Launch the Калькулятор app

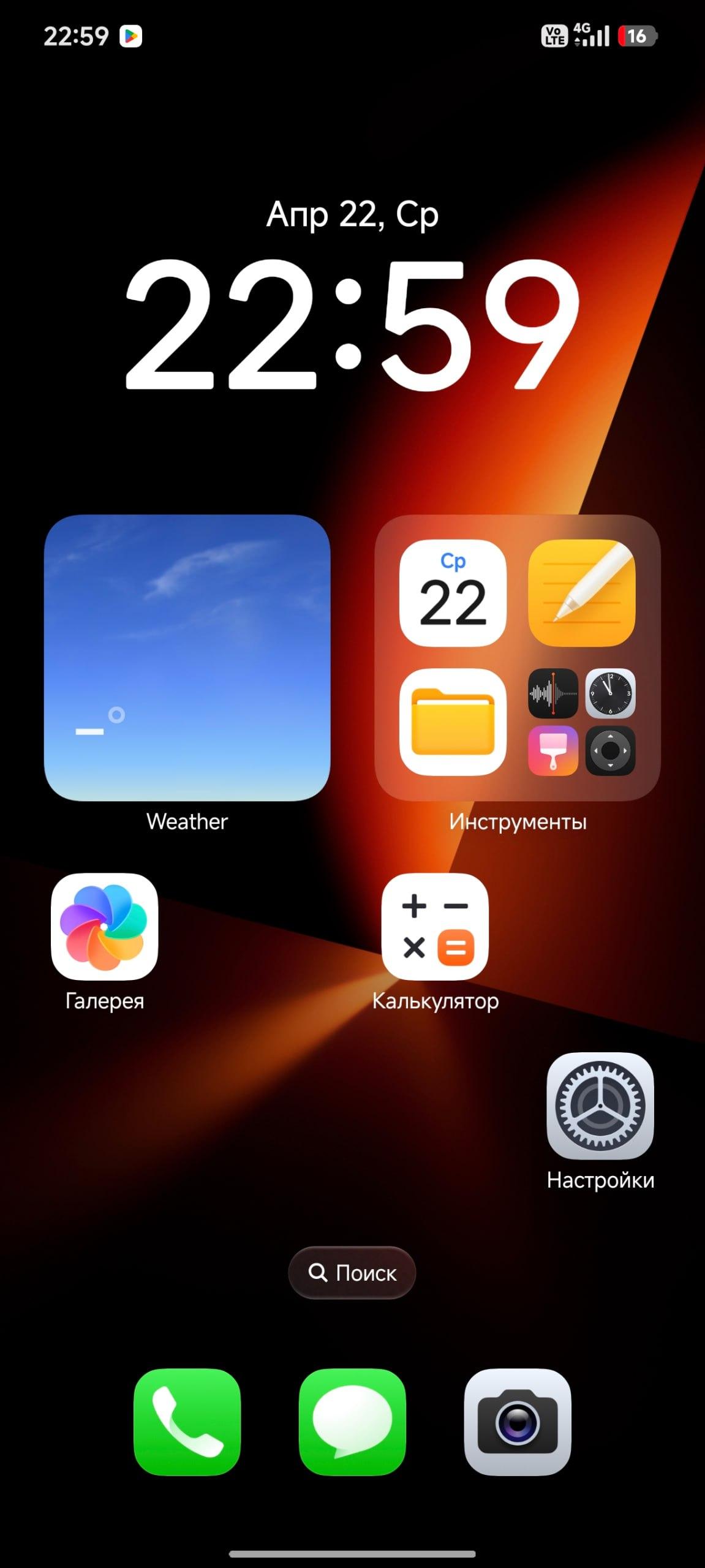435,926
